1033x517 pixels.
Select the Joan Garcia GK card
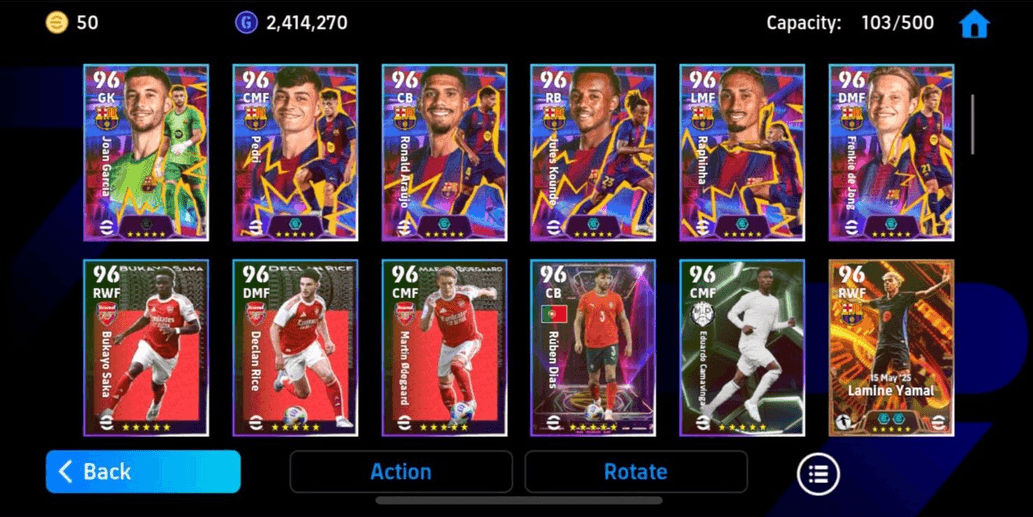pos(146,153)
